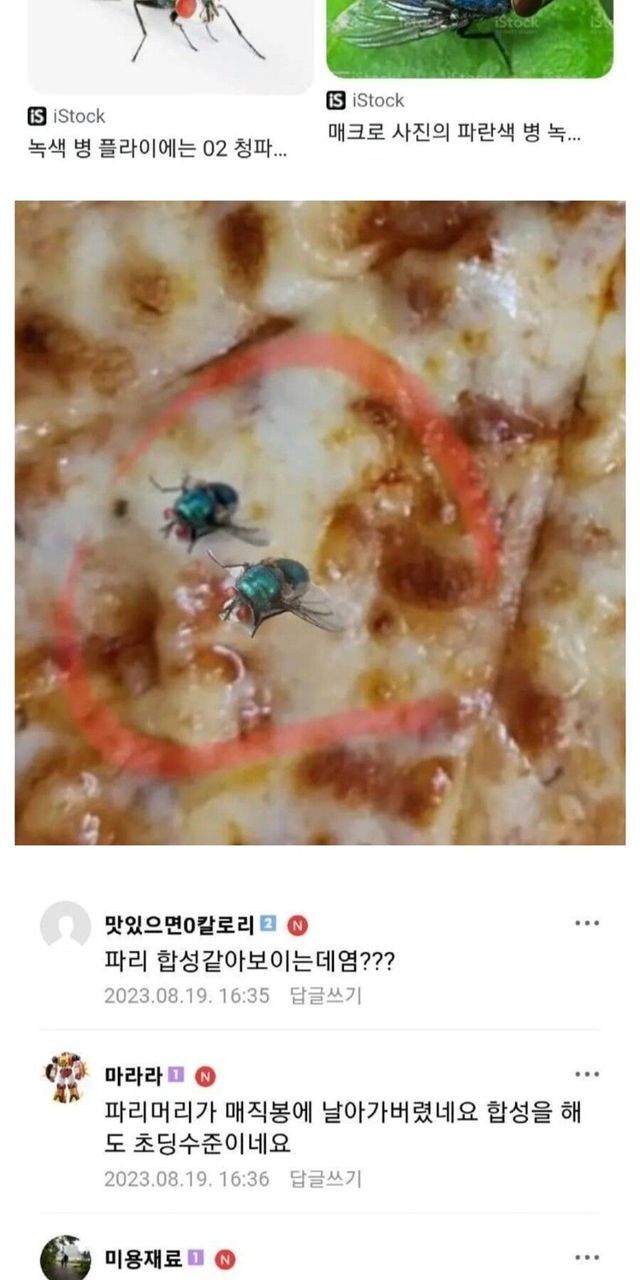Open the pizza photo with flies
Image resolution: width=640 pixels, height=1280 pixels.
coord(320,522)
